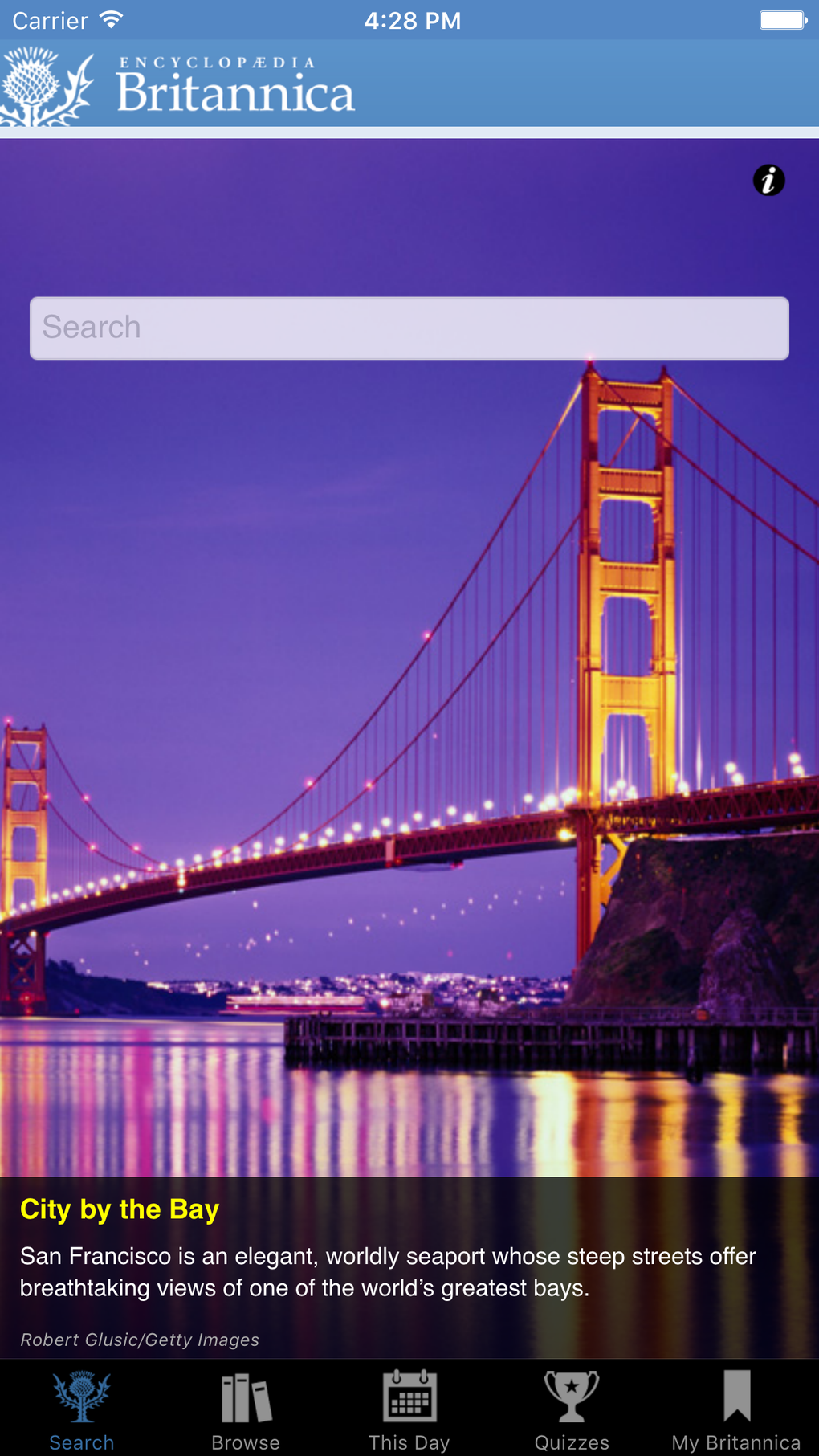Select the My Britannica bookmark icon

coord(736,1397)
